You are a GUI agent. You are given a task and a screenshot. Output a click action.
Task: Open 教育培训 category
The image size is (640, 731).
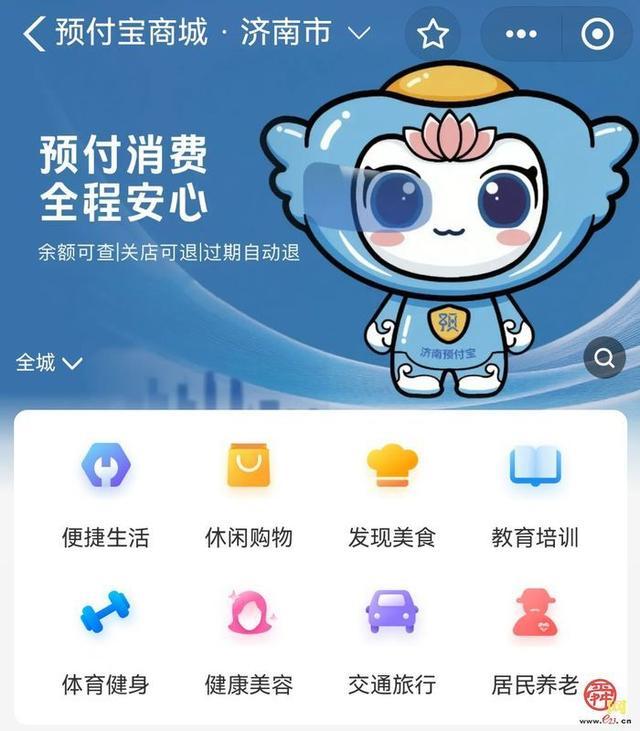(x=535, y=495)
